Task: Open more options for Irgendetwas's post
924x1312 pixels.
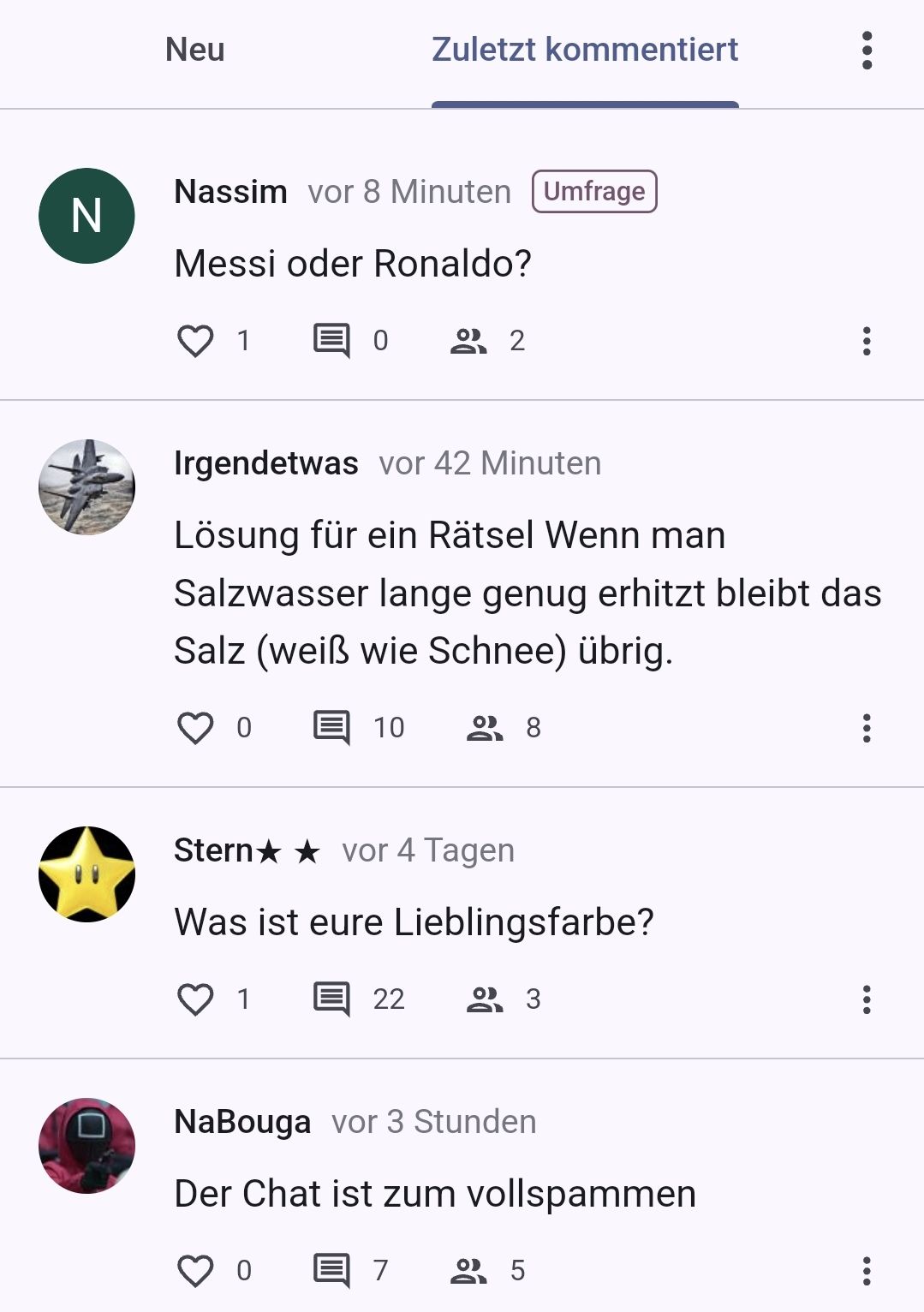Action: [x=867, y=728]
